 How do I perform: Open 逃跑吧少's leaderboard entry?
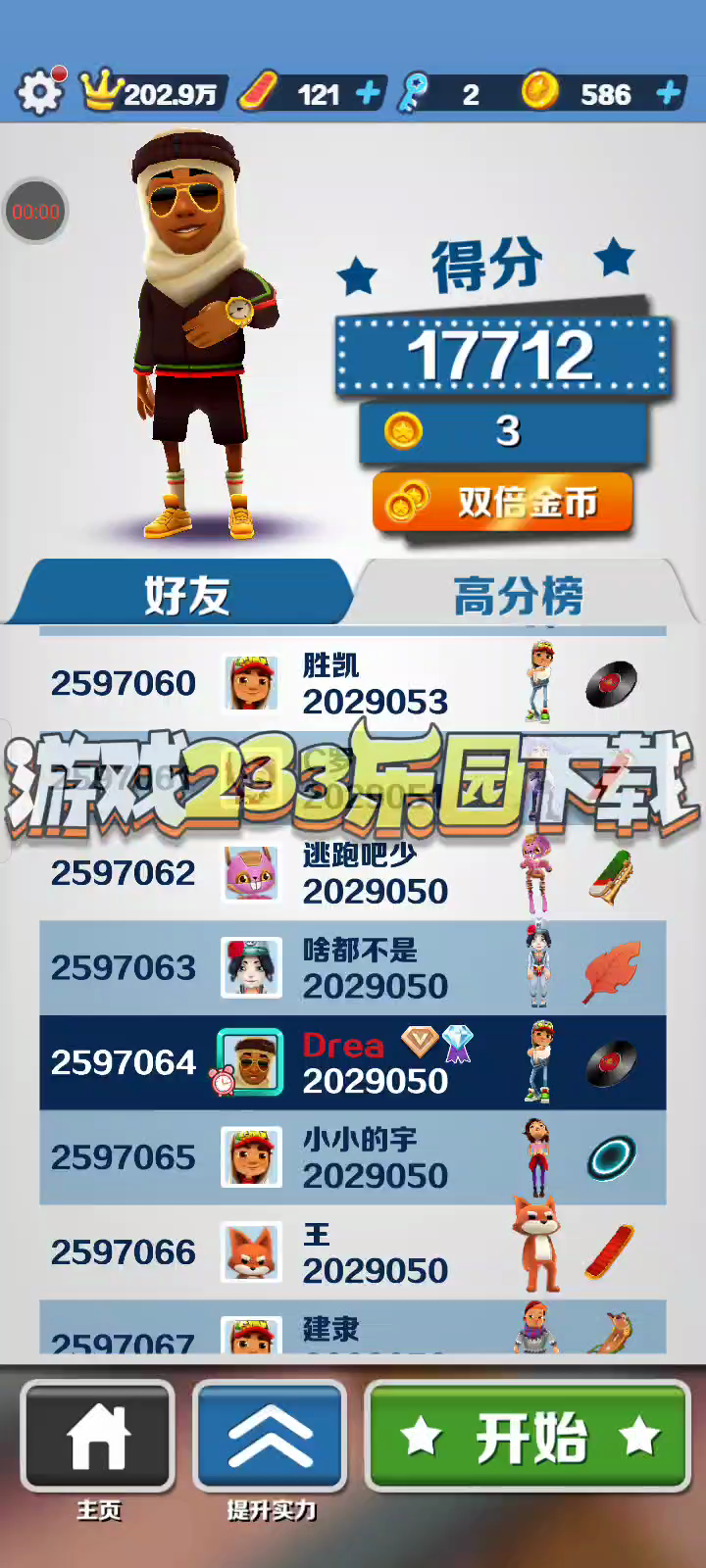click(x=353, y=872)
